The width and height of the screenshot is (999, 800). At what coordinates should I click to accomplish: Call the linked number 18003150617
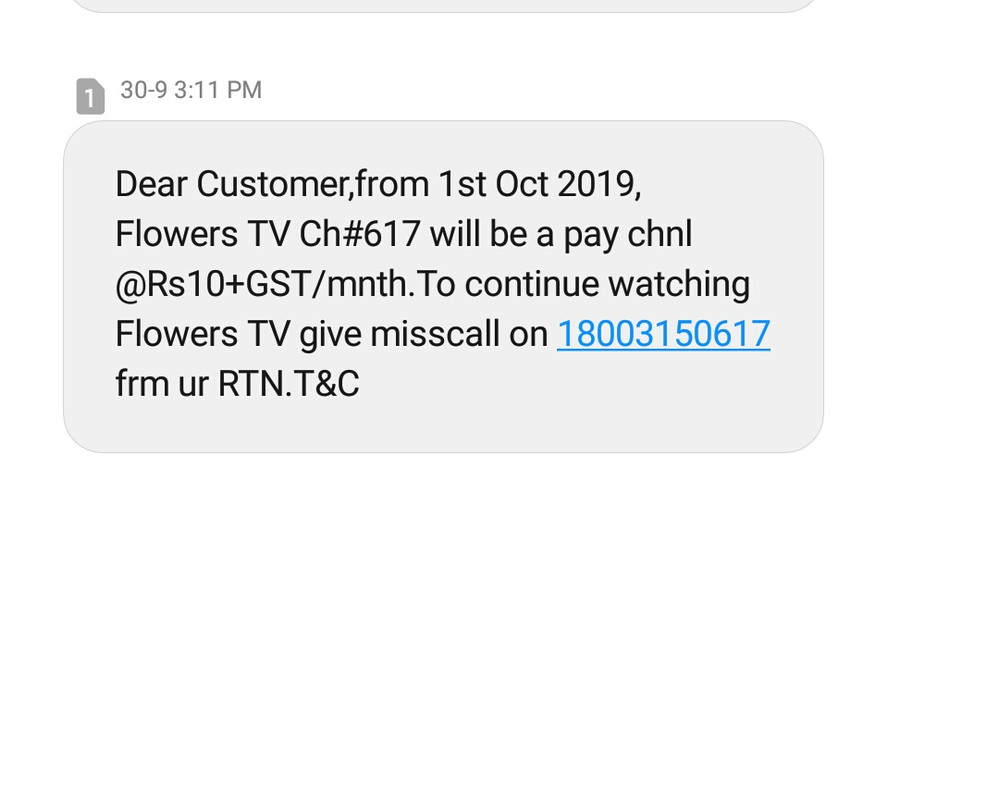point(663,334)
